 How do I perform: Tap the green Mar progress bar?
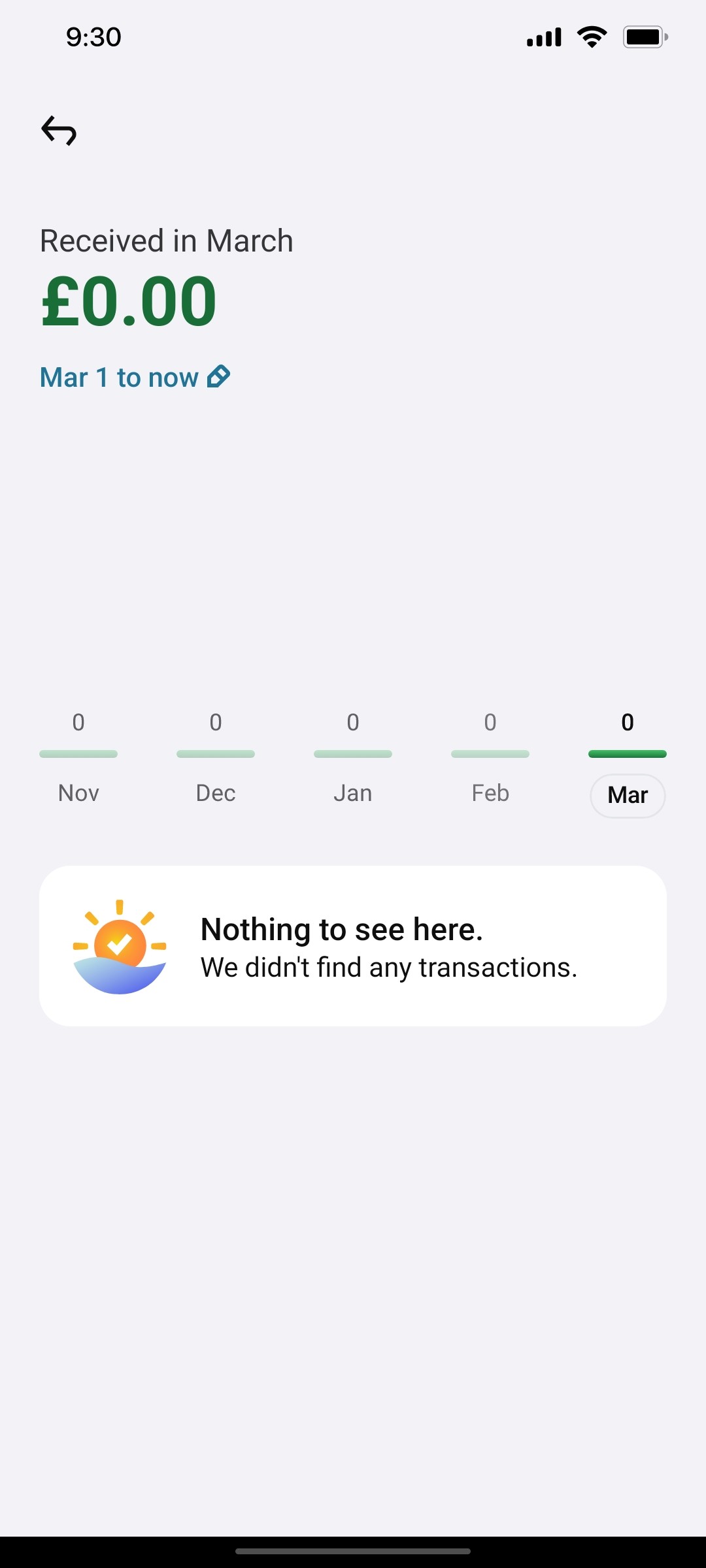(627, 753)
